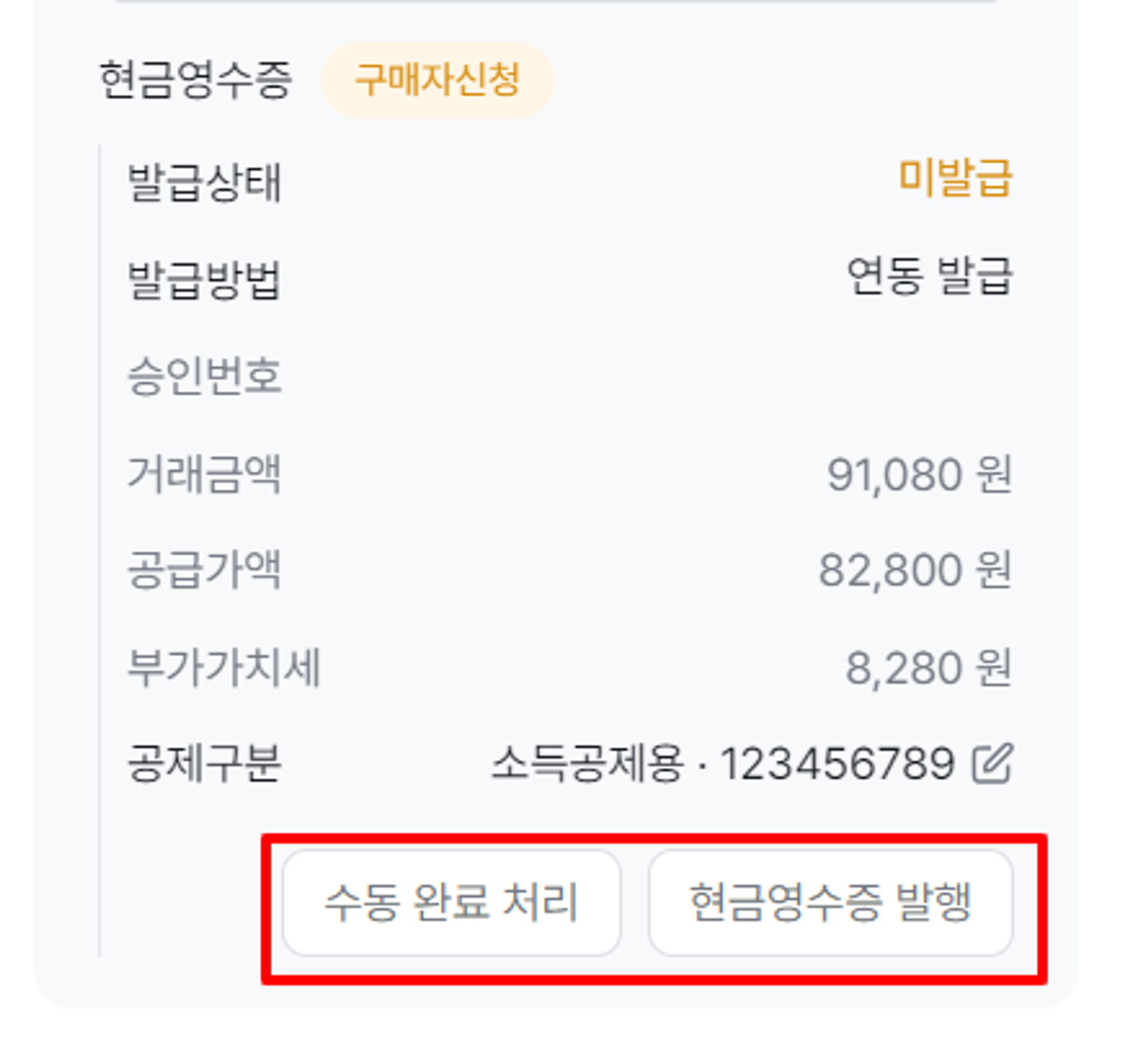Issue receipt via 현금영수증 발행 button
Screen dimensions: 1148x1042
pos(830,903)
